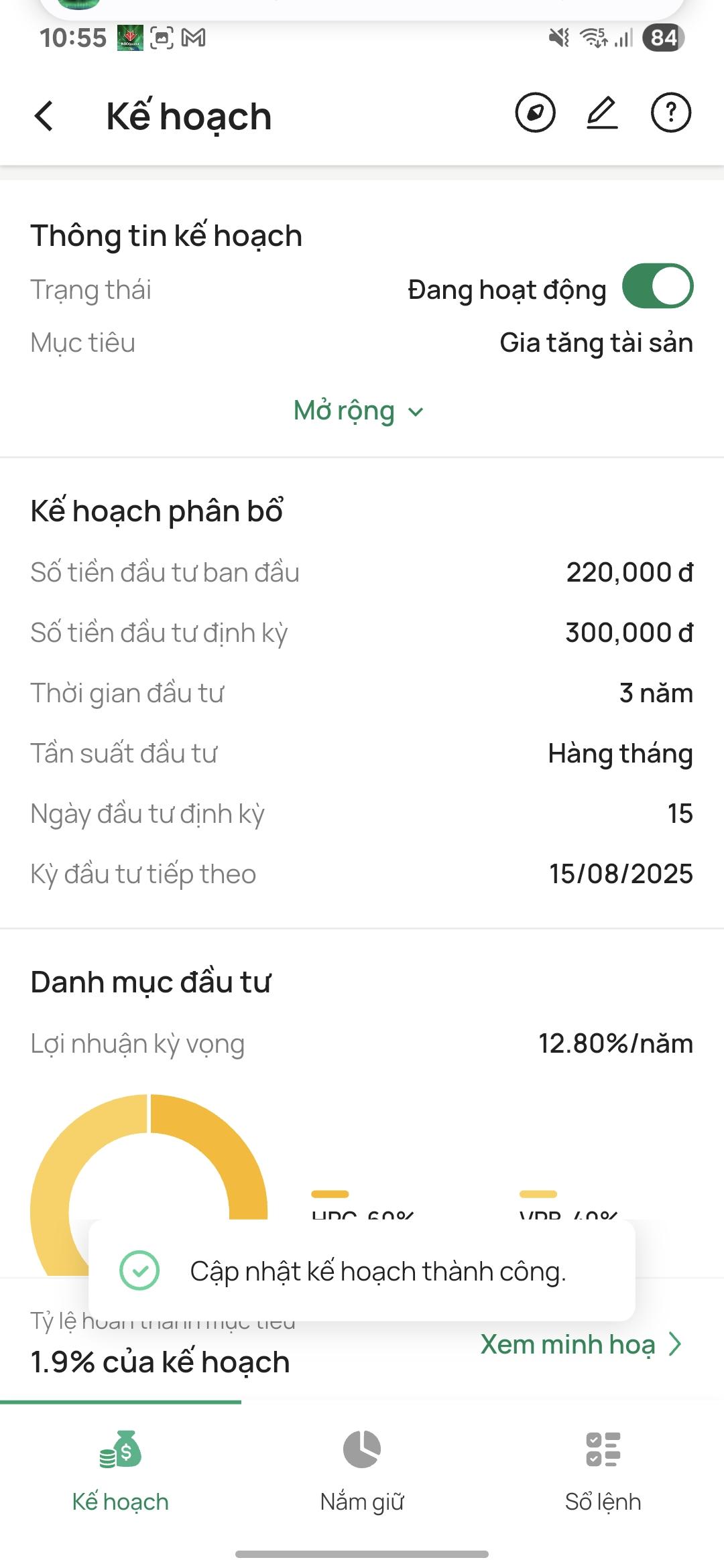Open the Xem minh hoạ link
Image resolution: width=724 pixels, height=1568 pixels.
(x=568, y=1344)
